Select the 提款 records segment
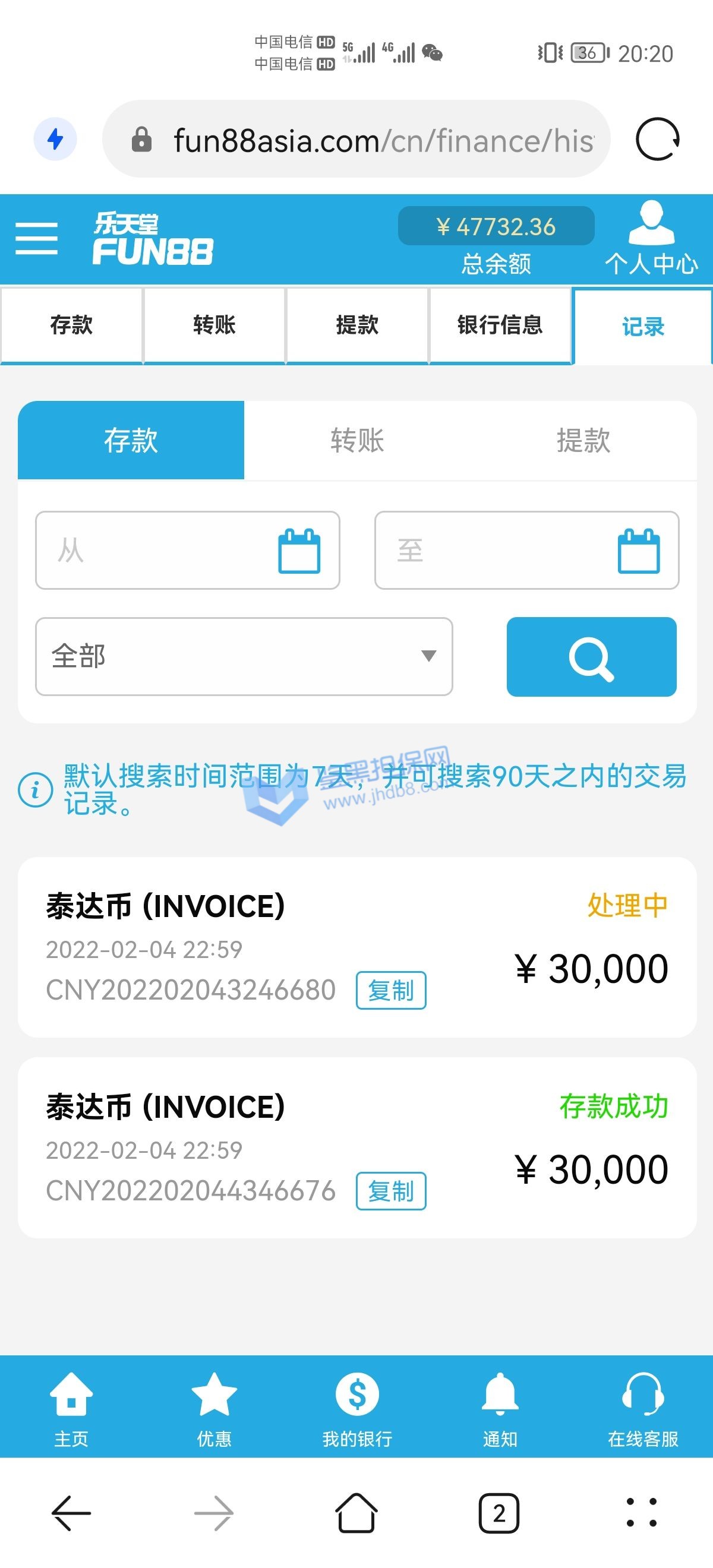Image resolution: width=713 pixels, height=1568 pixels. (x=583, y=440)
